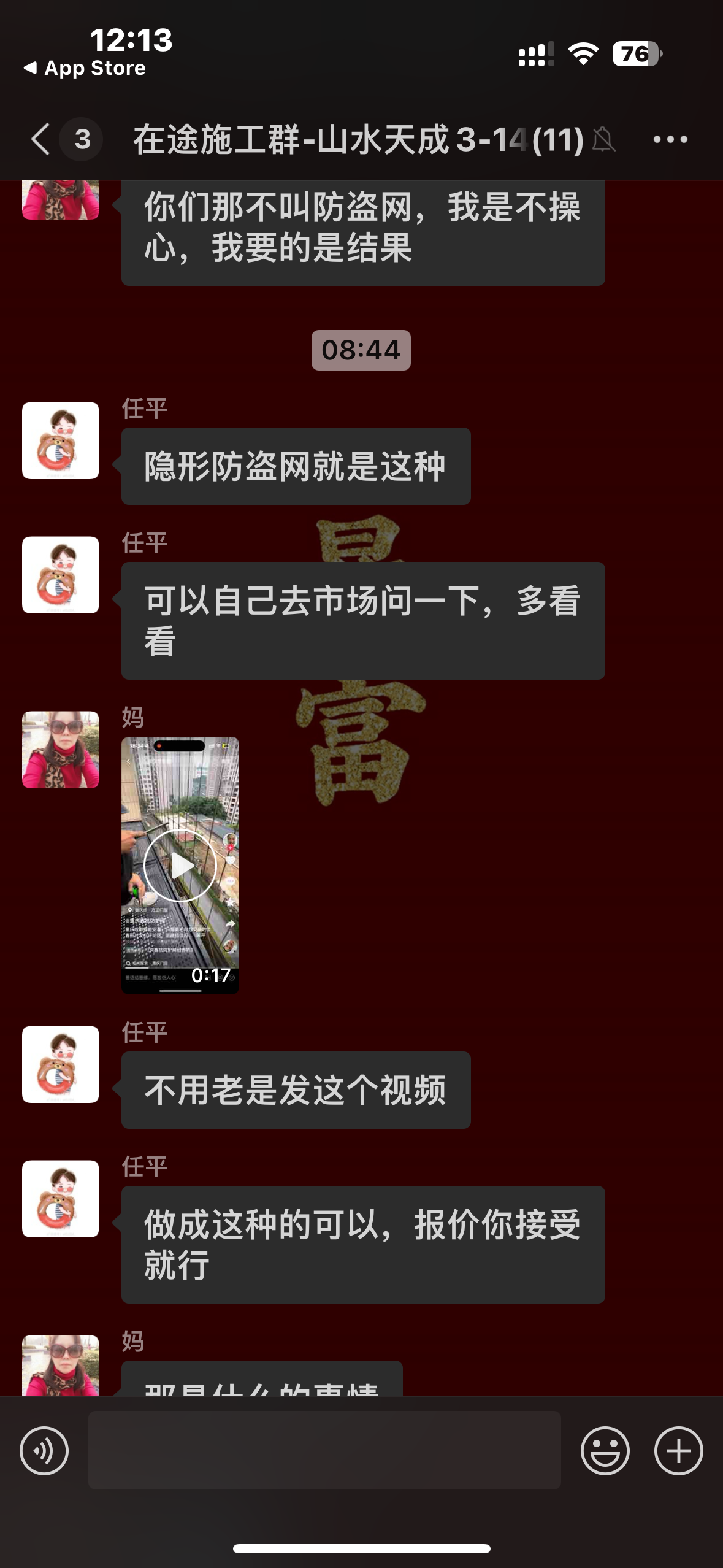Viewport: 723px width, 1568px height.
Task: Open 妈's profile from the video message avatar
Action: point(61,750)
